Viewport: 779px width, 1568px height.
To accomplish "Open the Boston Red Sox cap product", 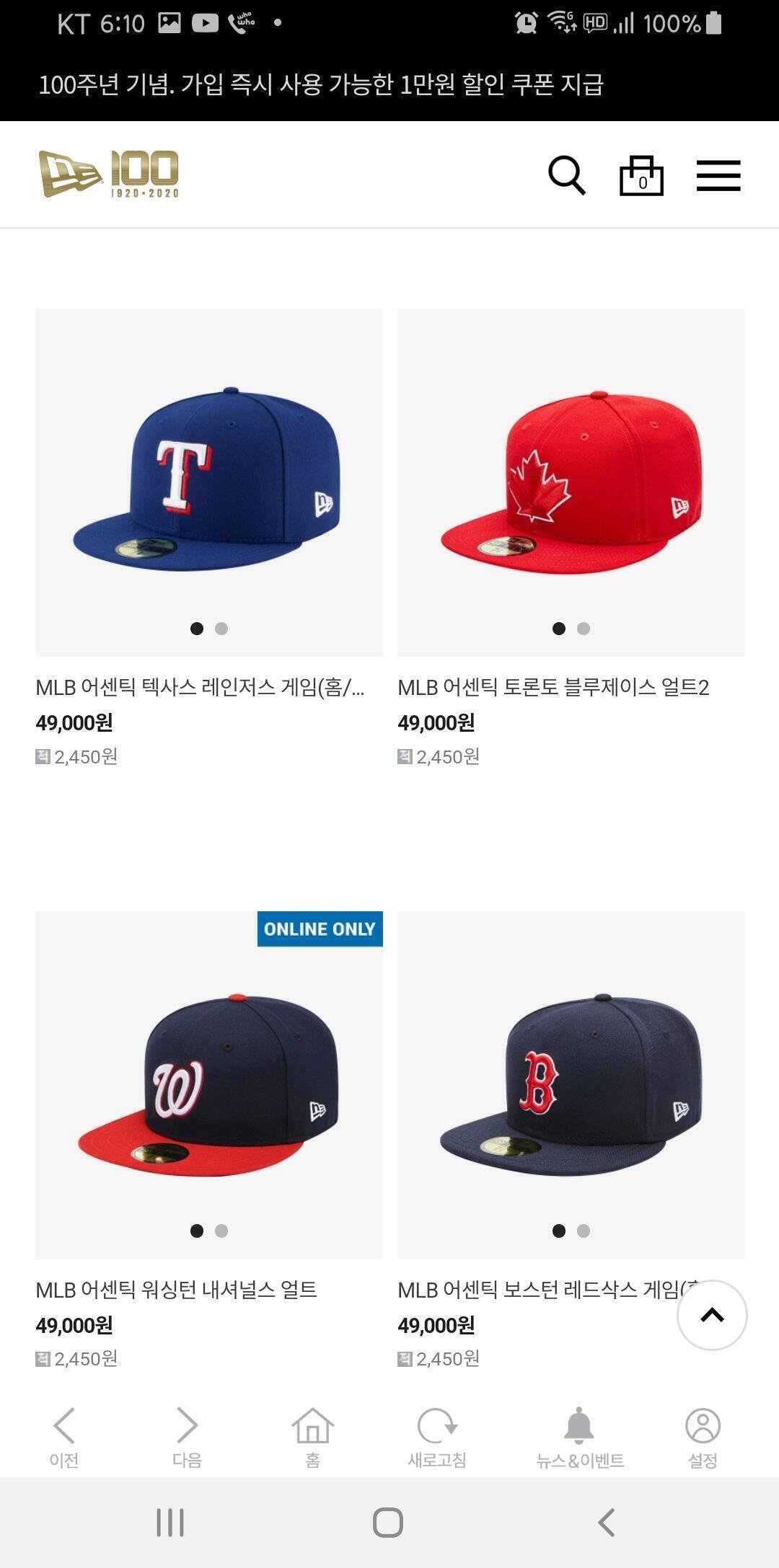I will [571, 1084].
